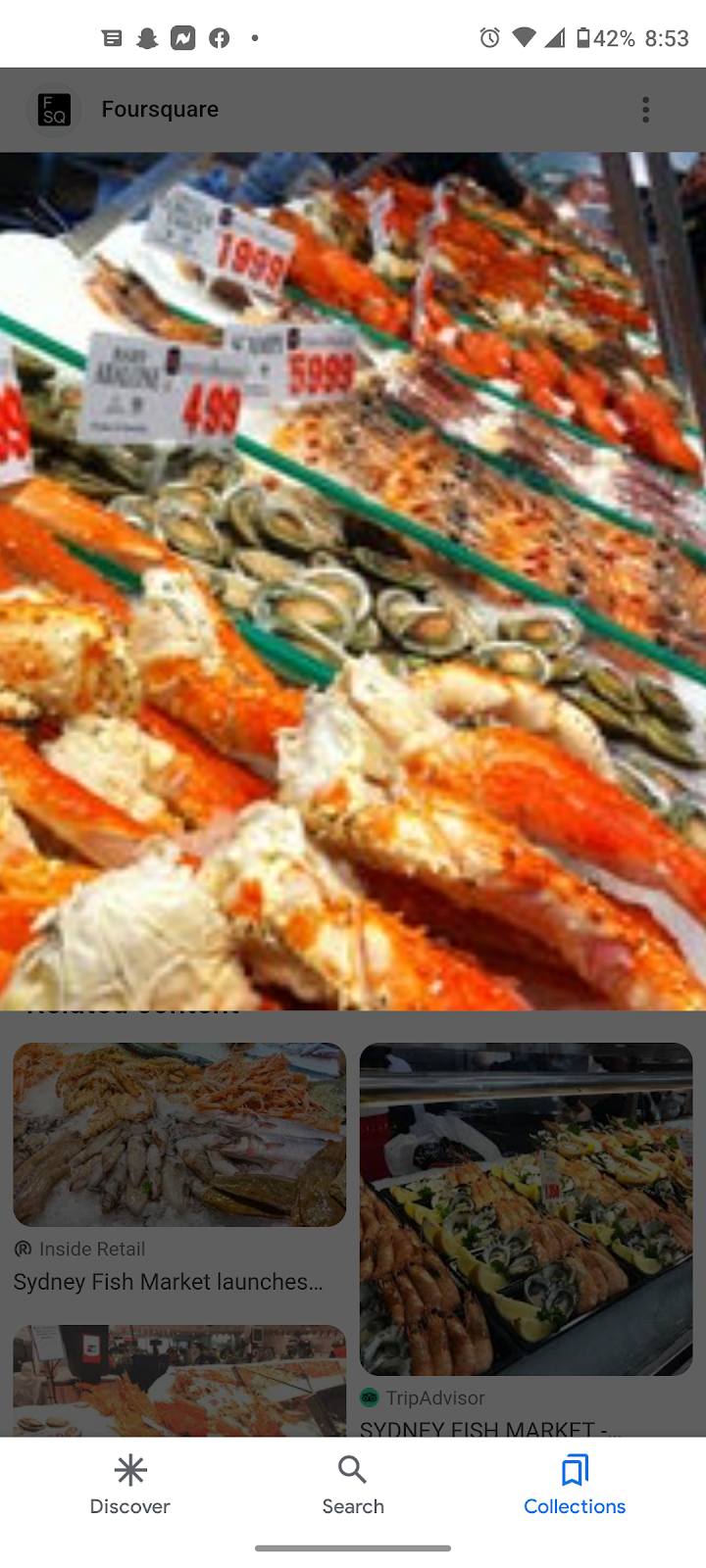Open the overflow menu next to Foursquare
Viewport: 706px width, 1568px height.
(x=645, y=110)
